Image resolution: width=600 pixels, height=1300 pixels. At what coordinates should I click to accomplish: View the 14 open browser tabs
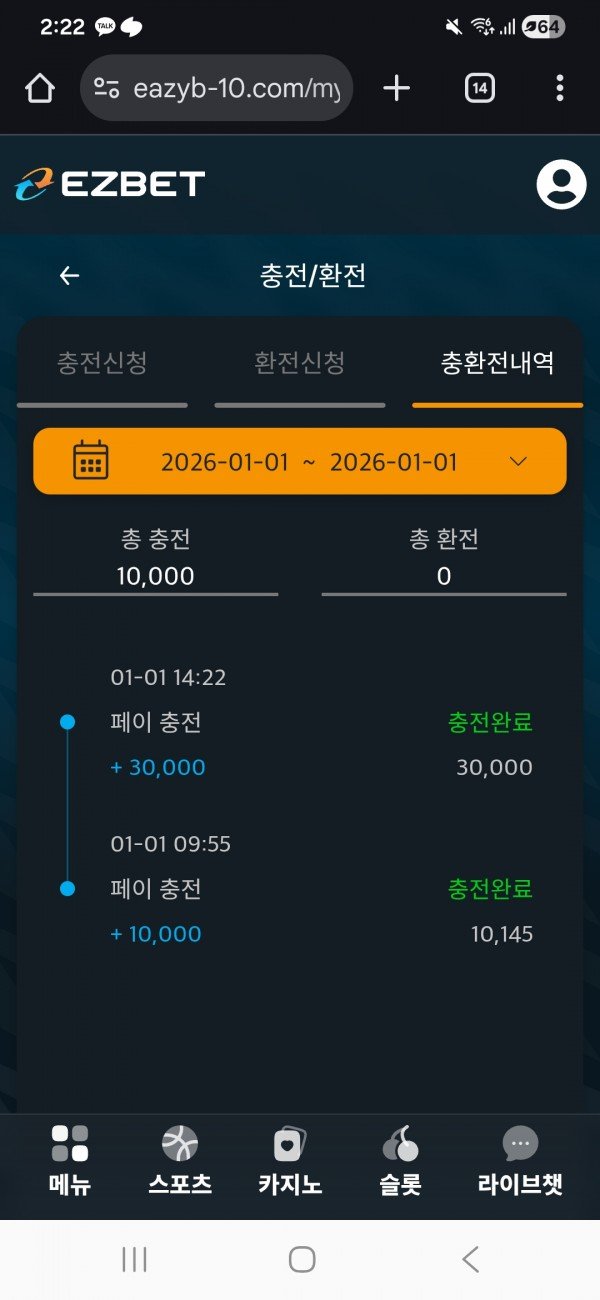(480, 89)
